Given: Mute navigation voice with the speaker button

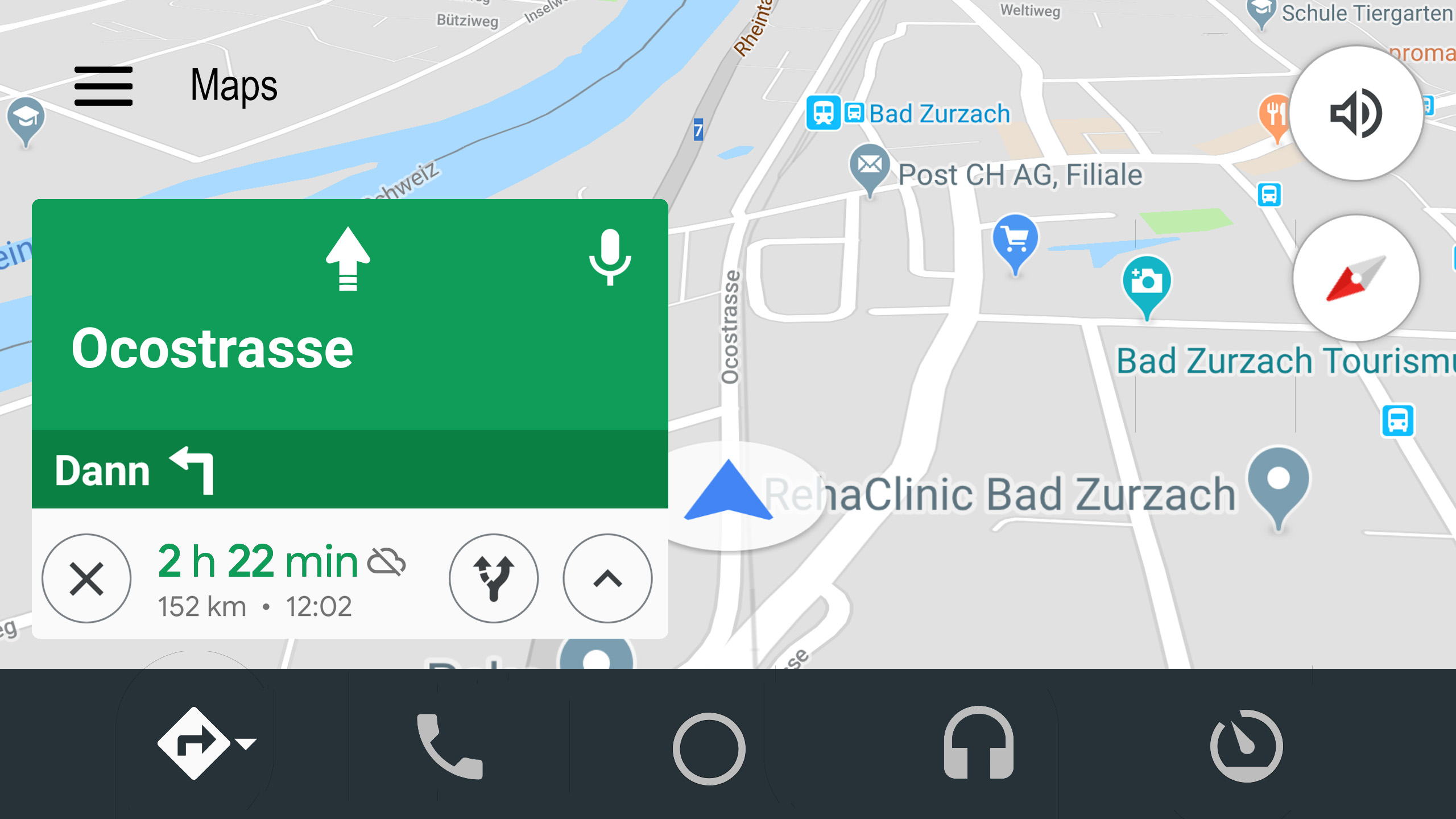Looking at the screenshot, I should pyautogui.click(x=1356, y=114).
